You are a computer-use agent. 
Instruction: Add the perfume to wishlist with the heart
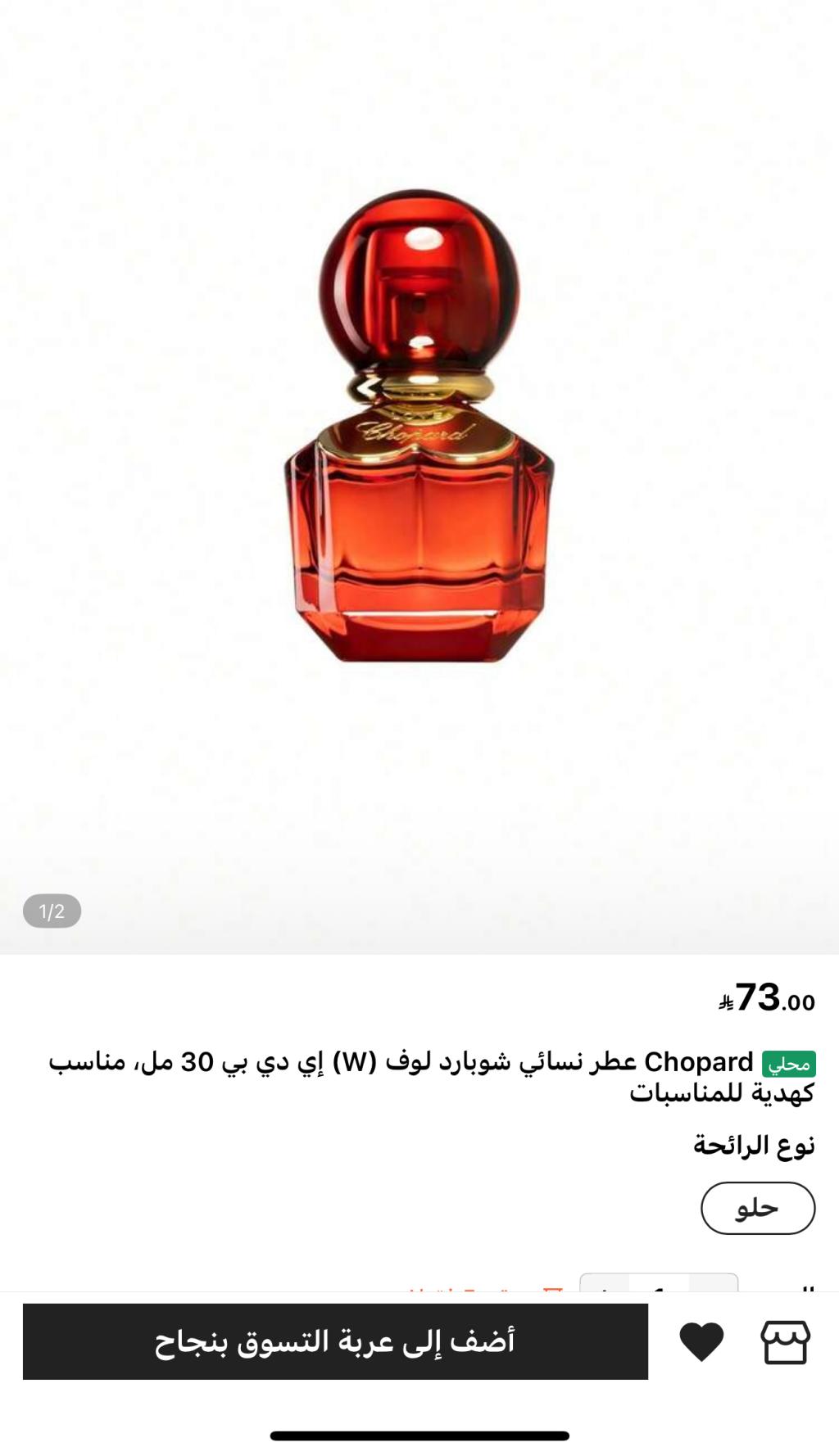point(701,1341)
